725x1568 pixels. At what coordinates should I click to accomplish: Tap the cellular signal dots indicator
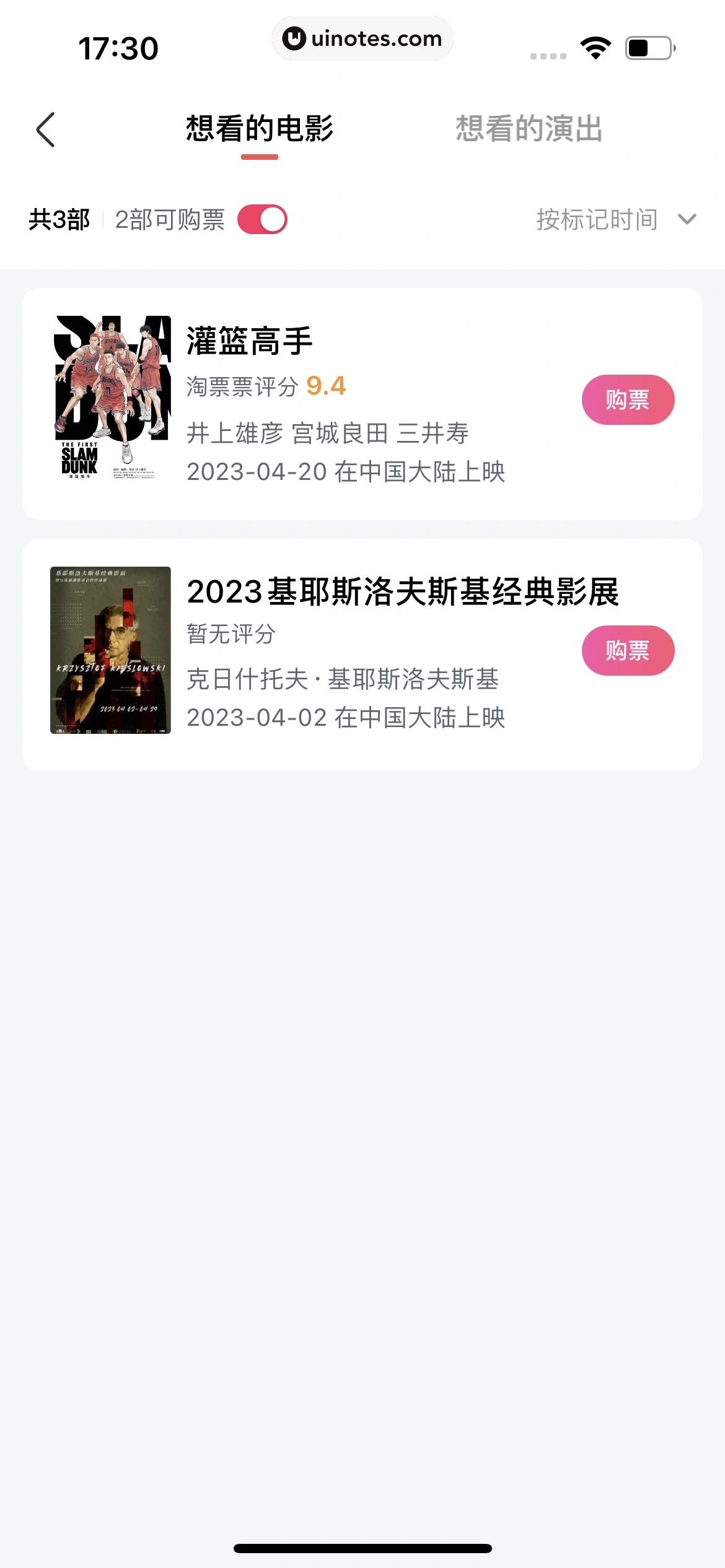548,54
